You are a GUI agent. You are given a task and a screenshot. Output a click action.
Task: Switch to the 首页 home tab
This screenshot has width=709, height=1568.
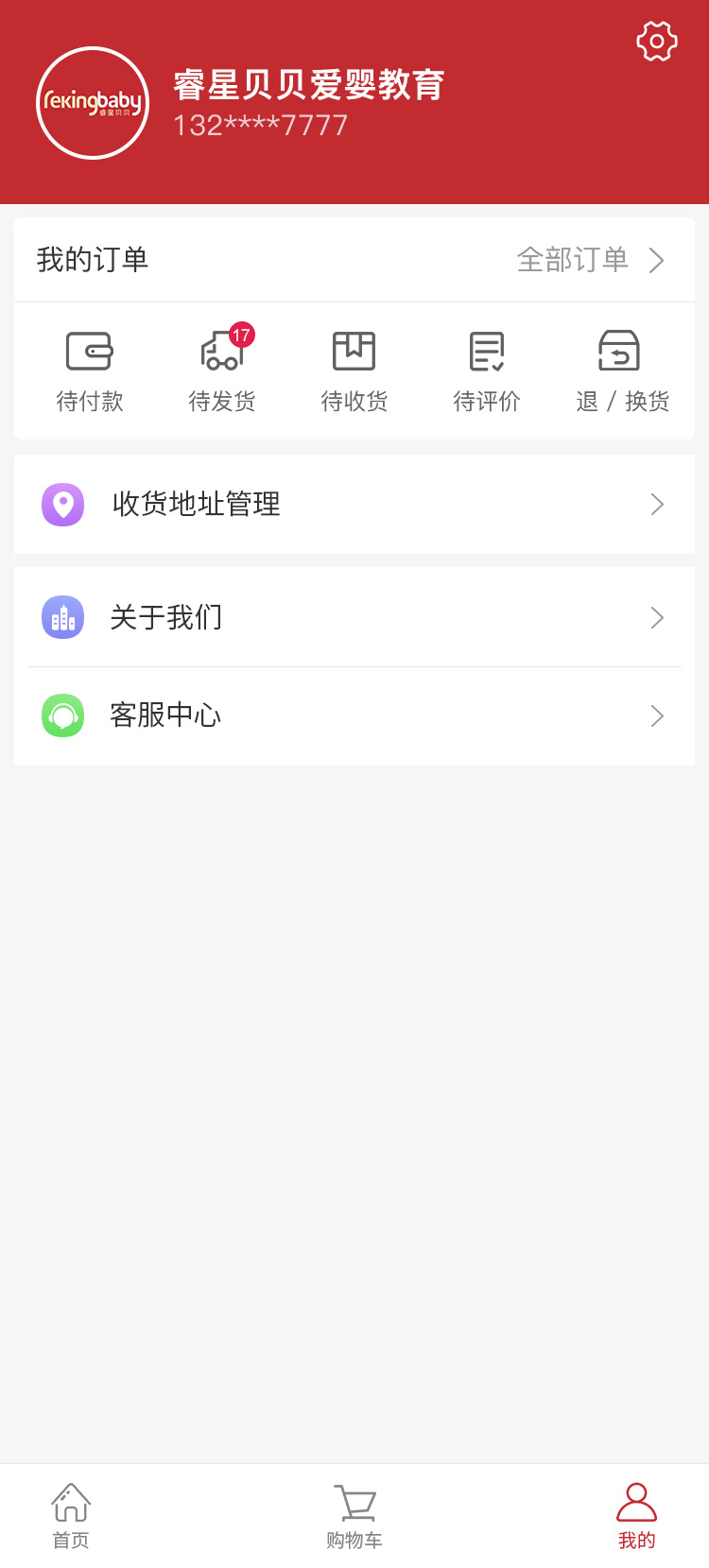71,1515
